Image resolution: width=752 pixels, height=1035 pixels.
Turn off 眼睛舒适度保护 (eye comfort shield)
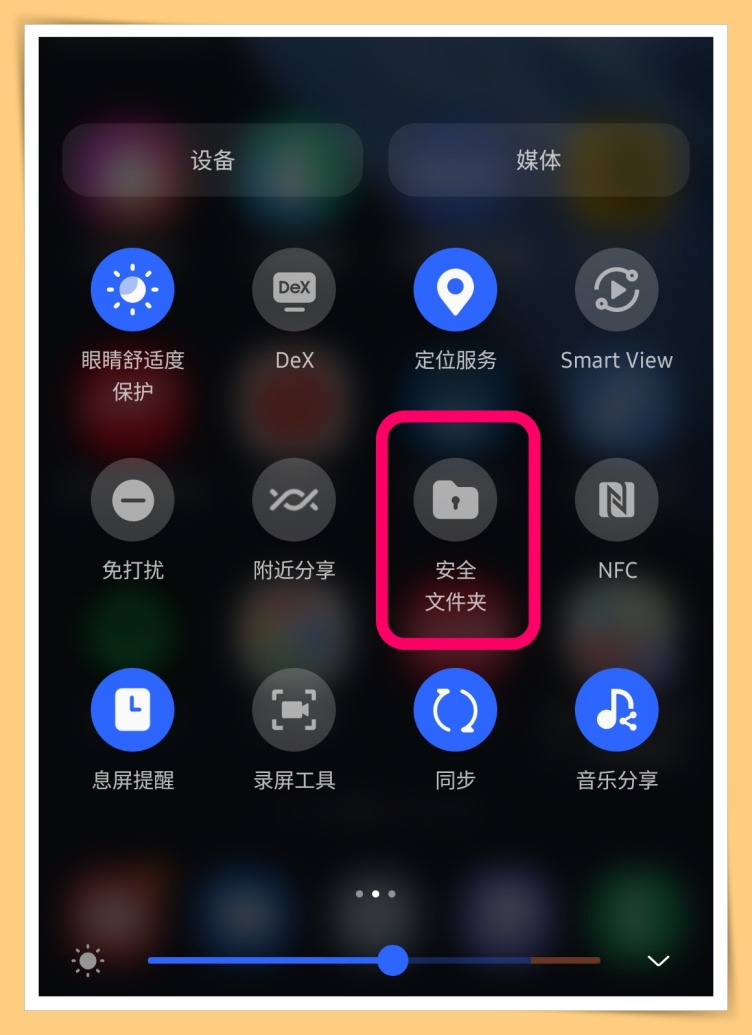click(133, 290)
